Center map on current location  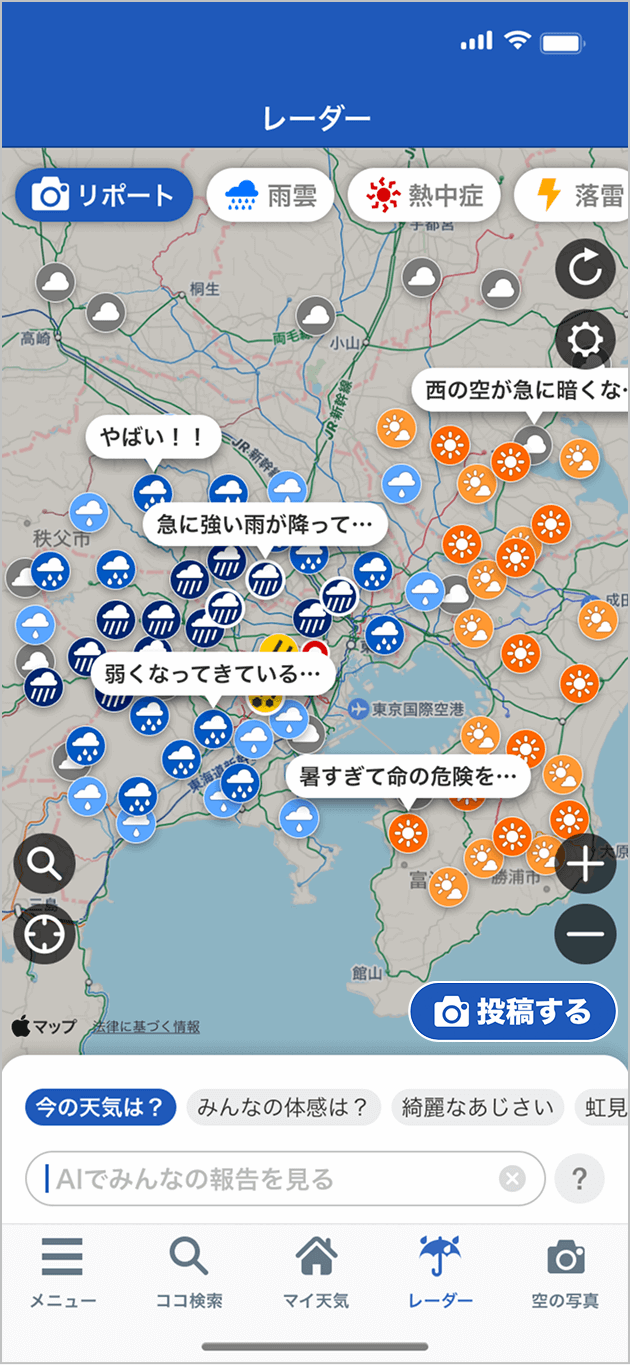click(44, 934)
